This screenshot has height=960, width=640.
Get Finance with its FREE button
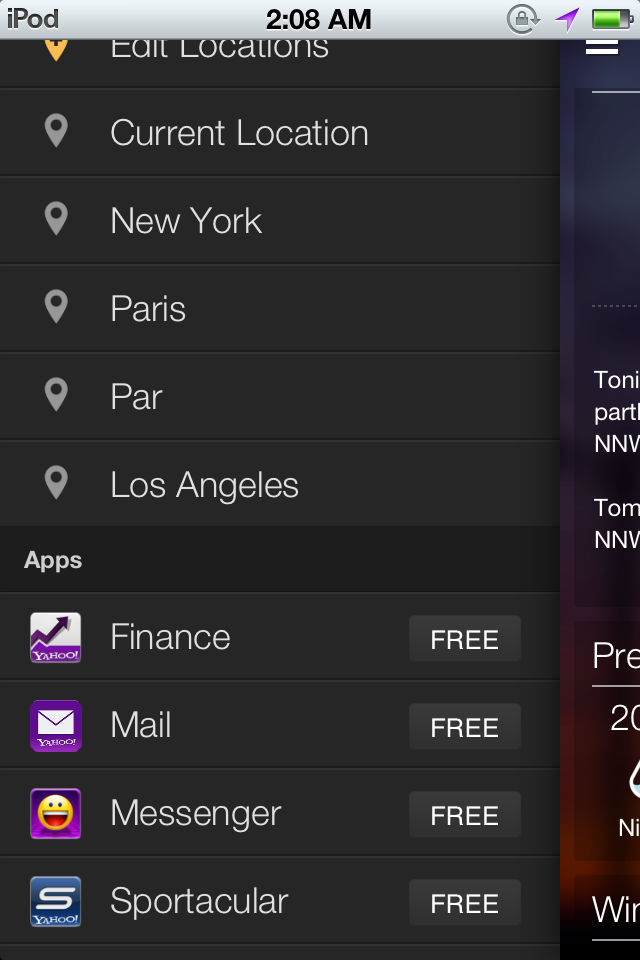[x=464, y=639]
